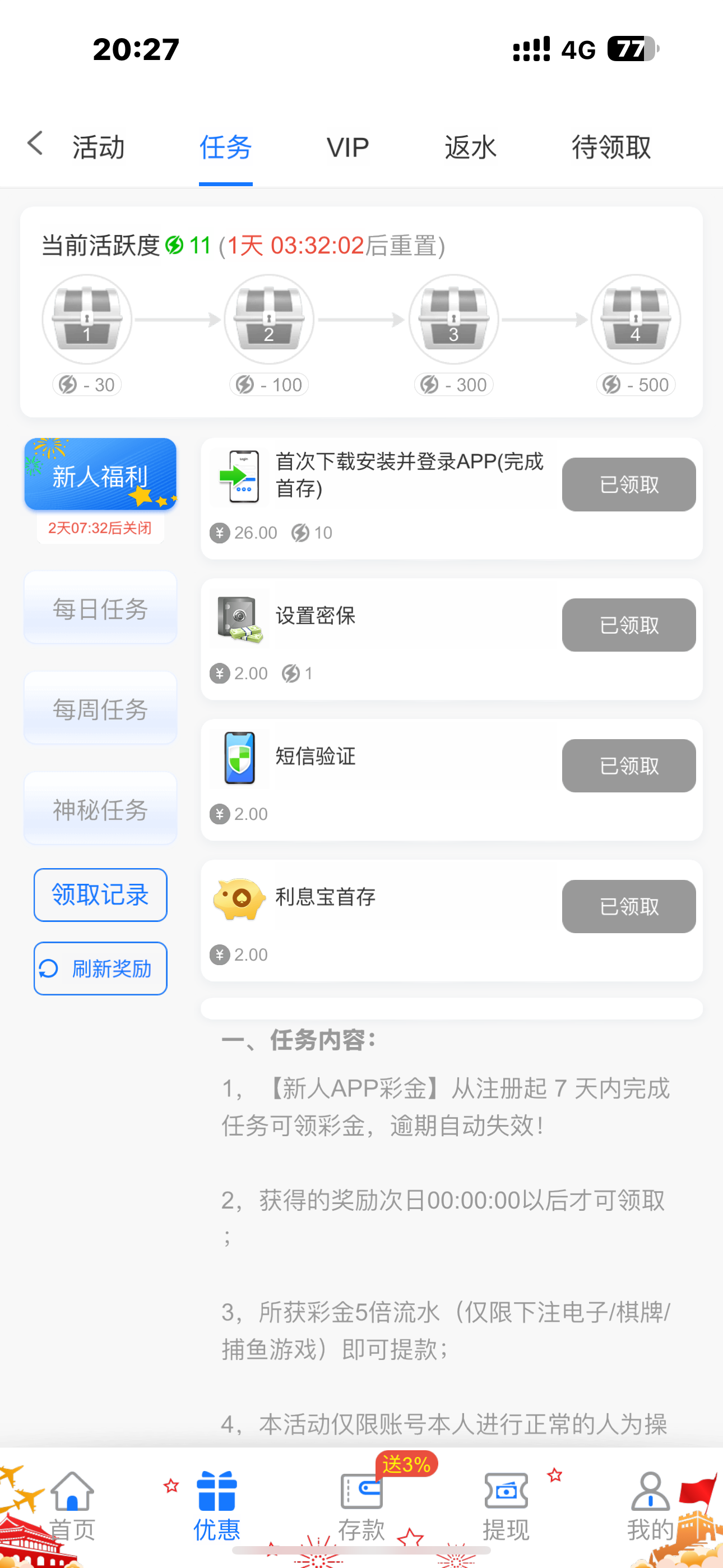Screen dimensions: 723x1568
Task: Select the 新人福利 task category
Action: [100, 475]
